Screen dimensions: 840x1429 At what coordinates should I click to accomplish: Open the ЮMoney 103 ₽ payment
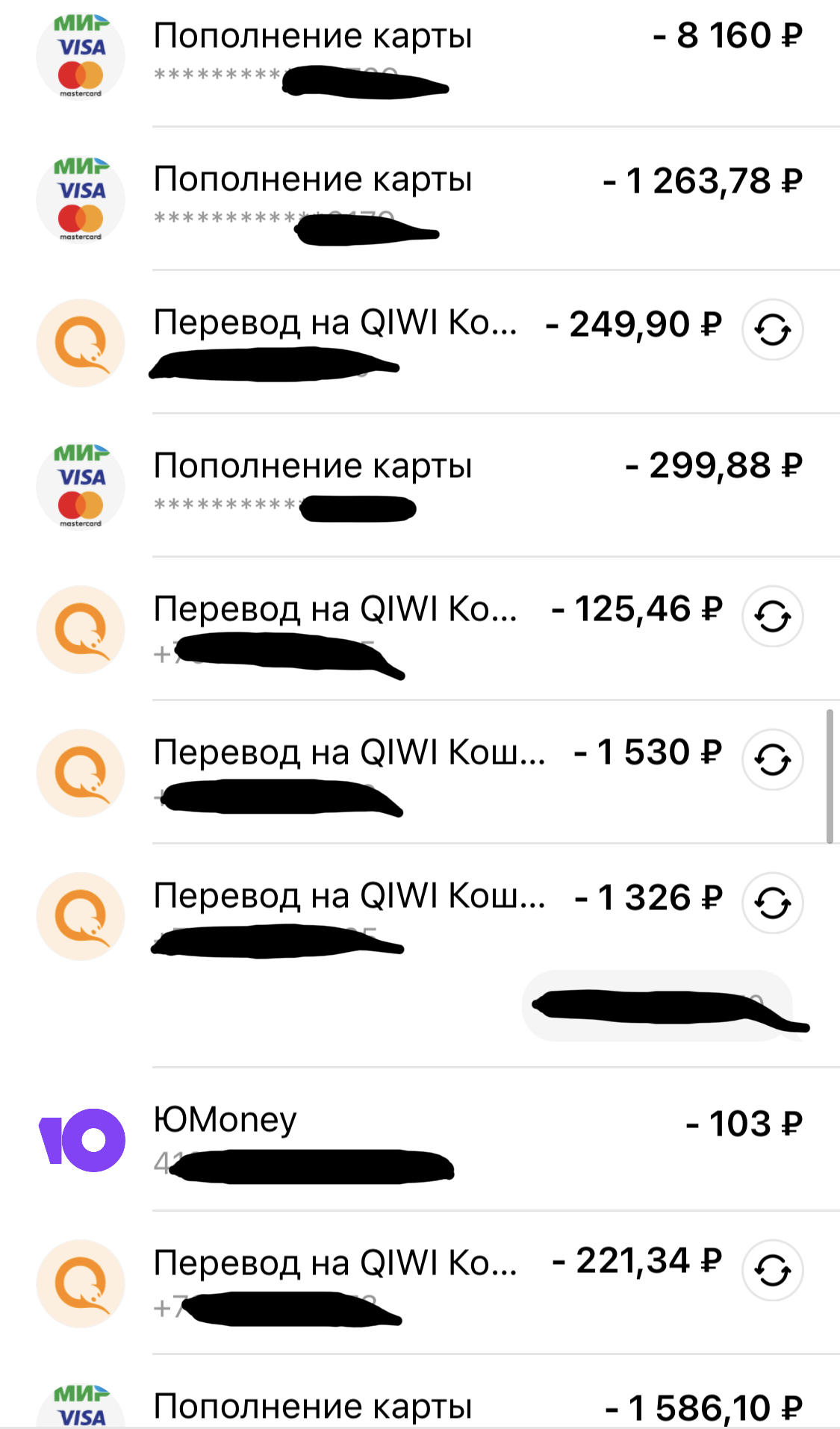click(x=420, y=1139)
